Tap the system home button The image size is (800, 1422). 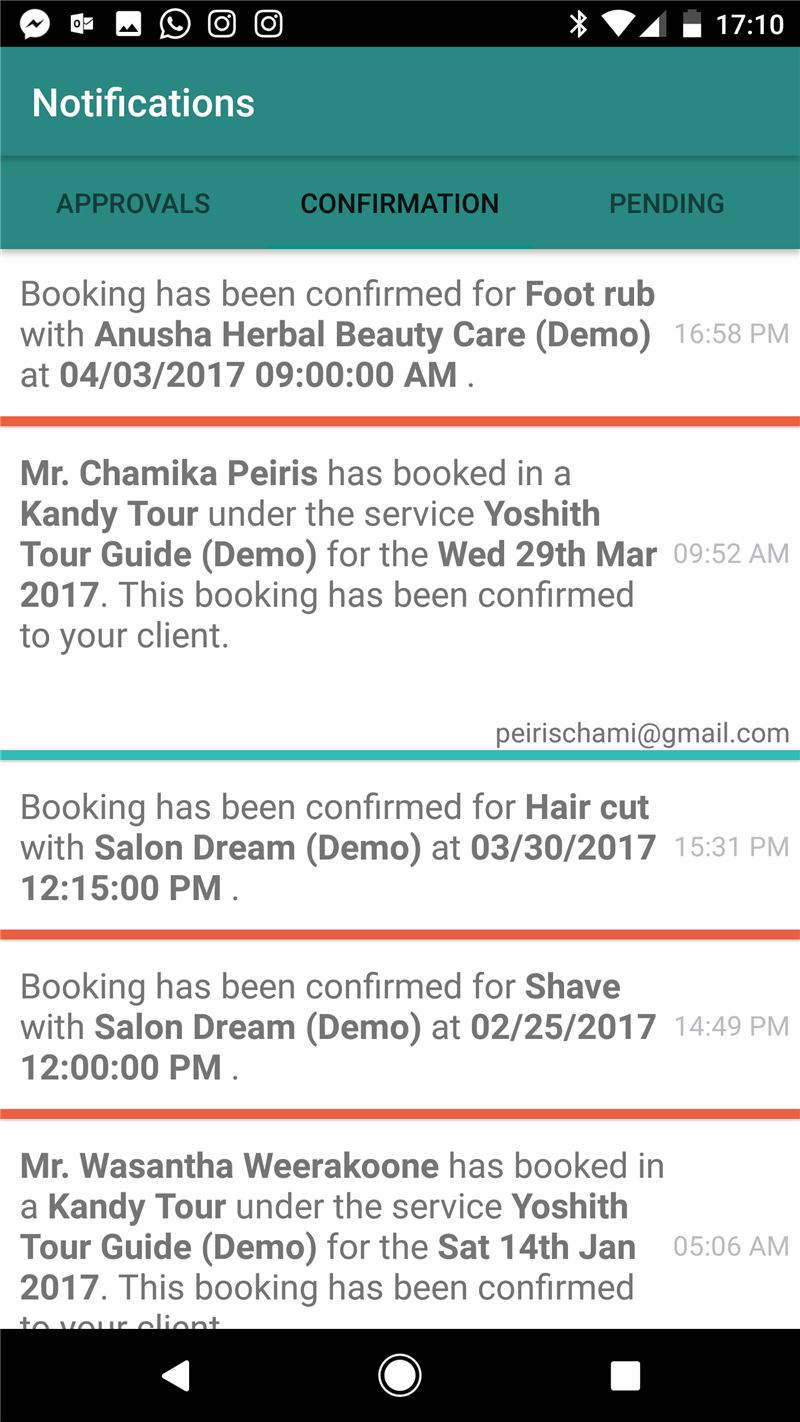(400, 1376)
